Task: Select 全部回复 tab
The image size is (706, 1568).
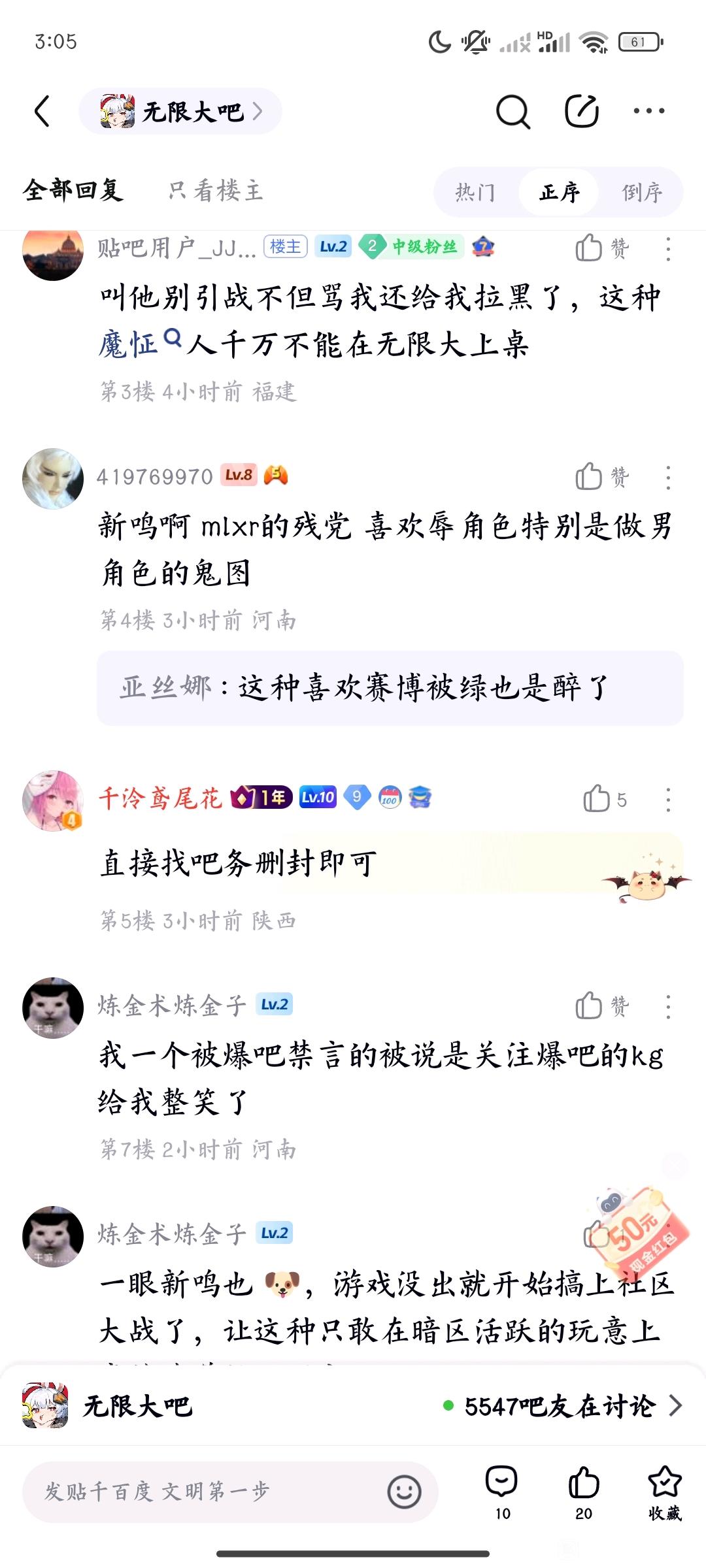Action: pos(73,191)
